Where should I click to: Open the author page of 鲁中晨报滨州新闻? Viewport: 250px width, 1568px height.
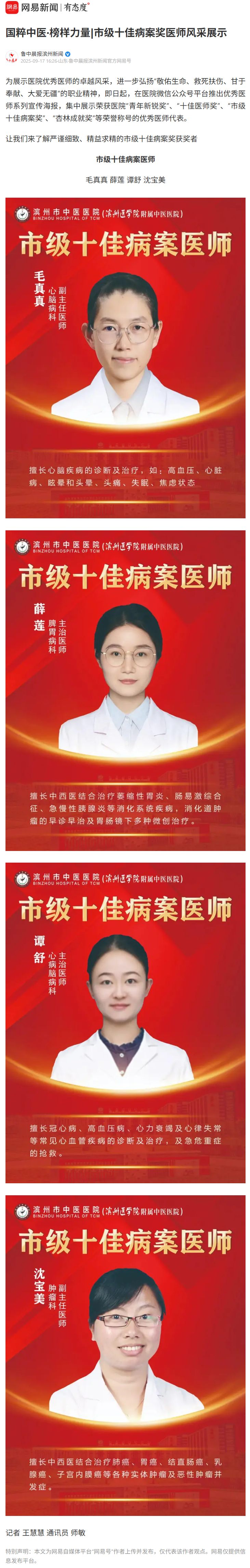(41, 53)
